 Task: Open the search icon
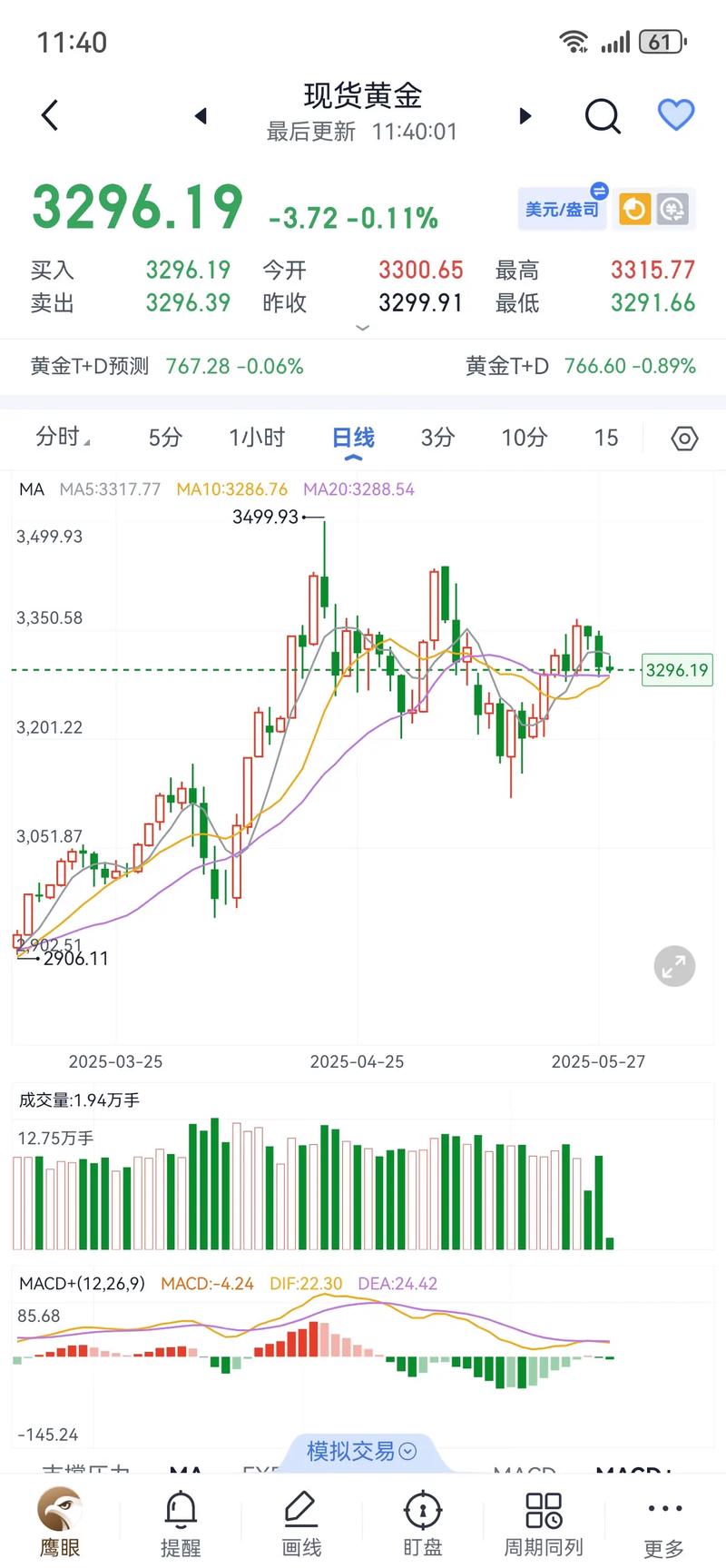[x=603, y=116]
